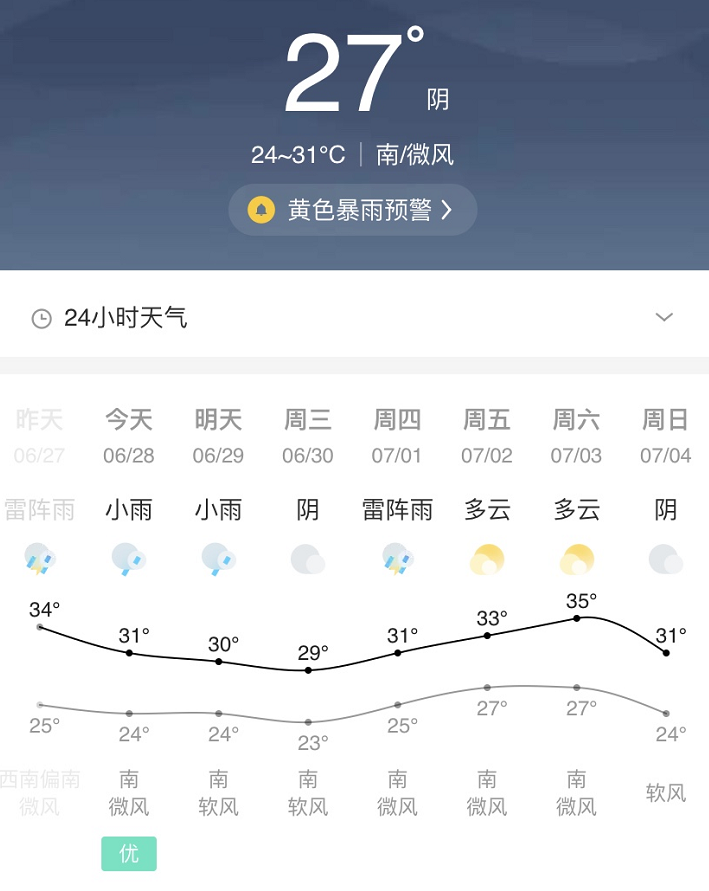View 周三 06/30 forecast
The image size is (709, 891).
click(308, 436)
